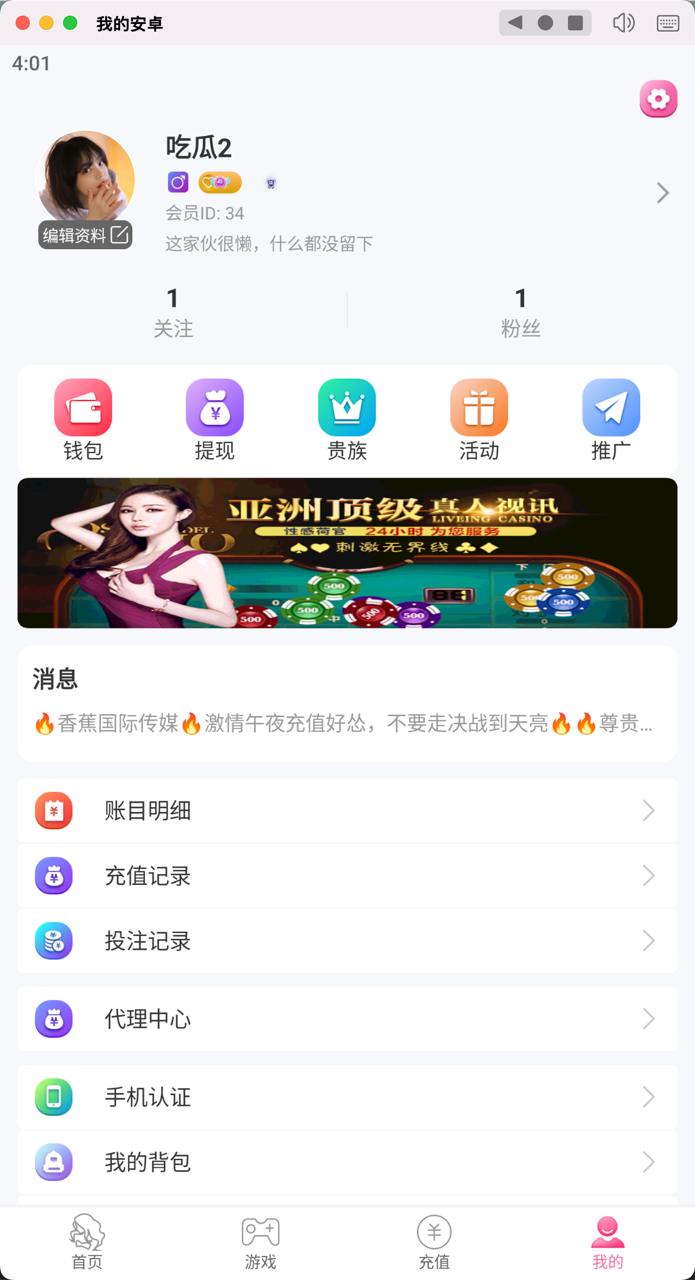This screenshot has width=695, height=1280.
Task: Open the 活动 activities shortcut
Action: (x=479, y=420)
